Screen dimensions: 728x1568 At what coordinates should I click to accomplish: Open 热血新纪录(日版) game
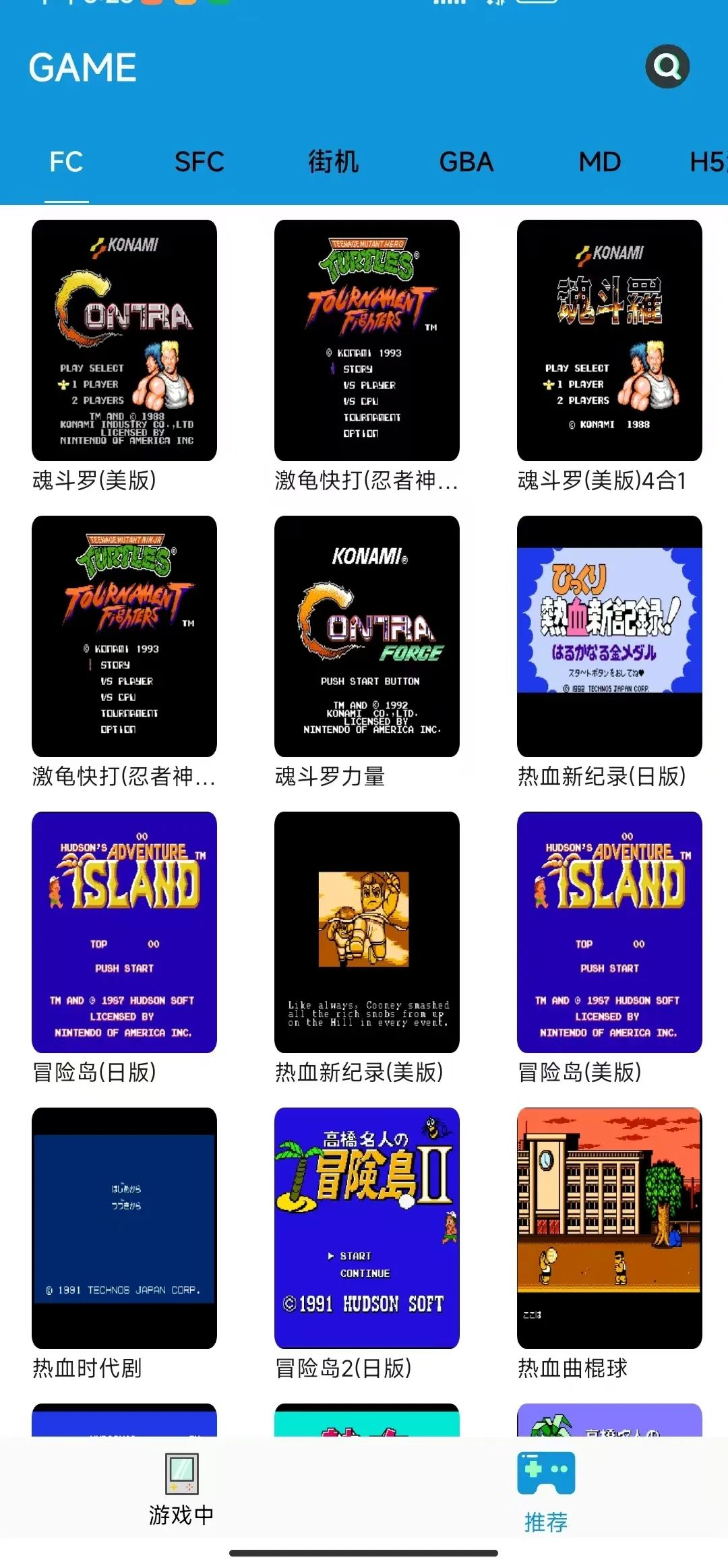[x=609, y=636]
